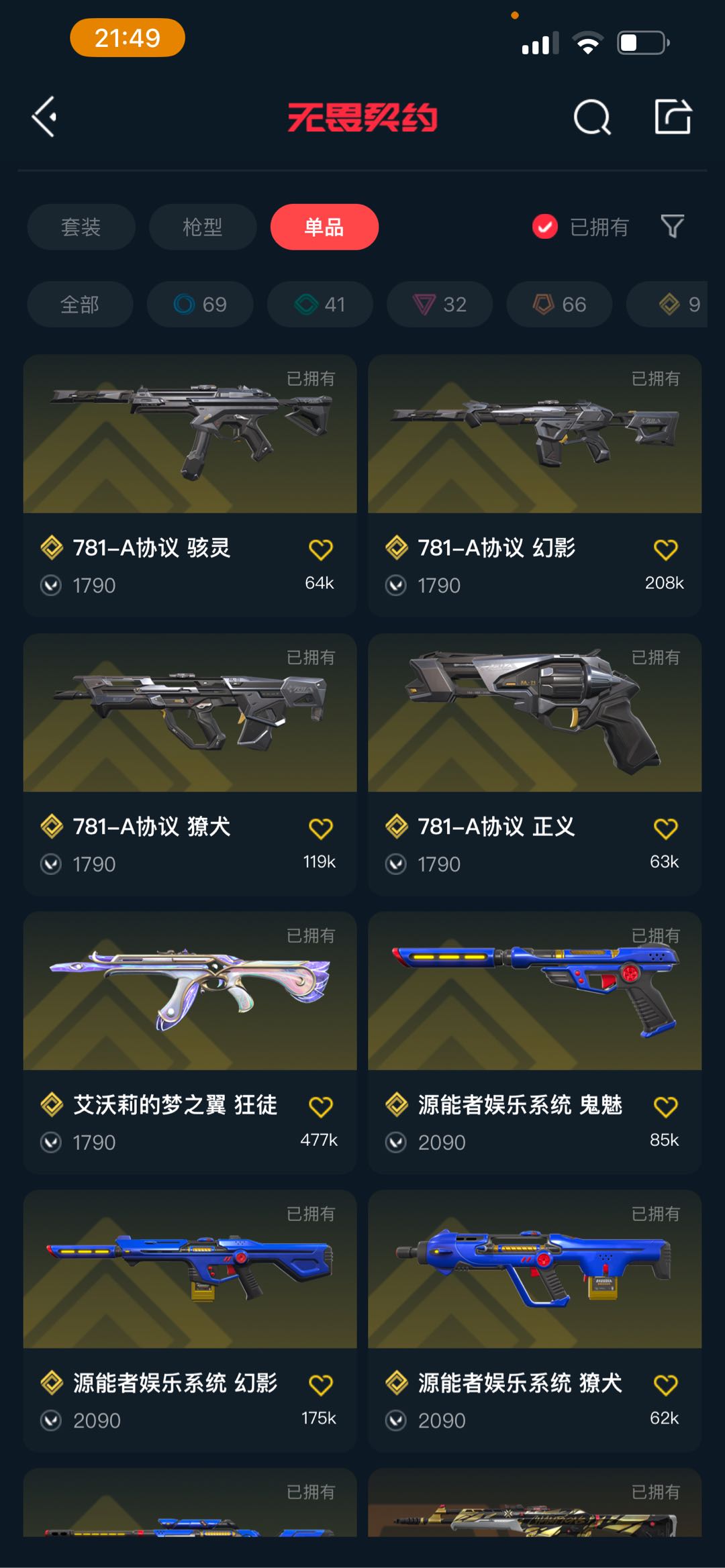Tap the heart on 源能者娱乐系统 鬼魅
725x1568 pixels.
pyautogui.click(x=665, y=1106)
